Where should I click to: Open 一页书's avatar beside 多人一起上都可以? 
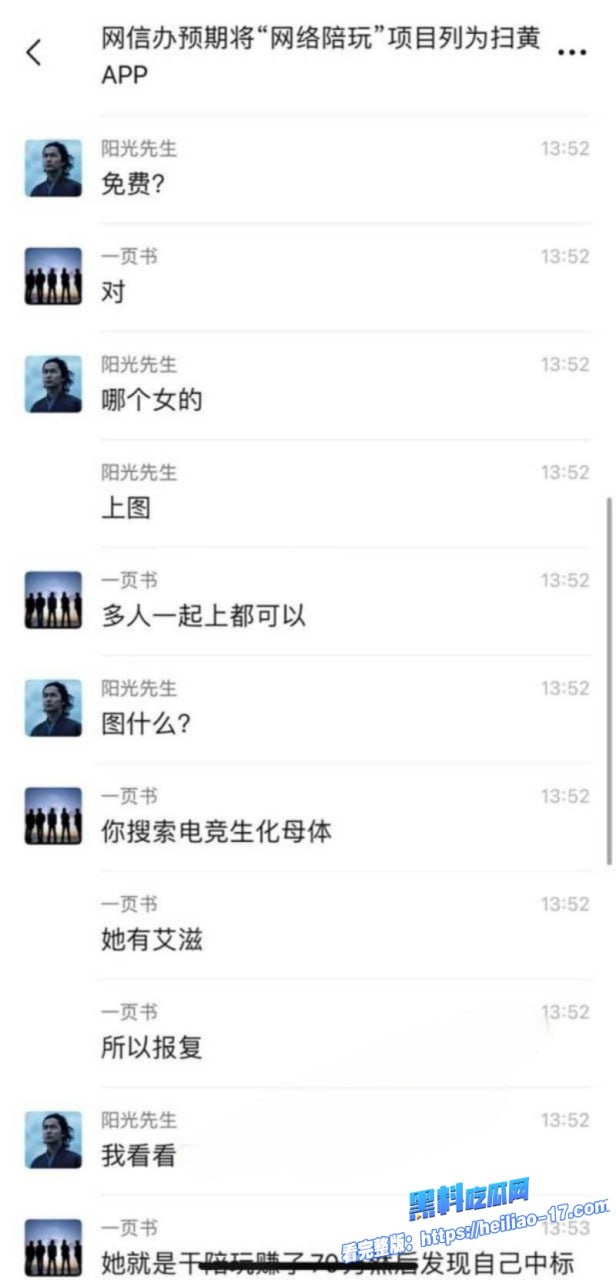(53, 600)
